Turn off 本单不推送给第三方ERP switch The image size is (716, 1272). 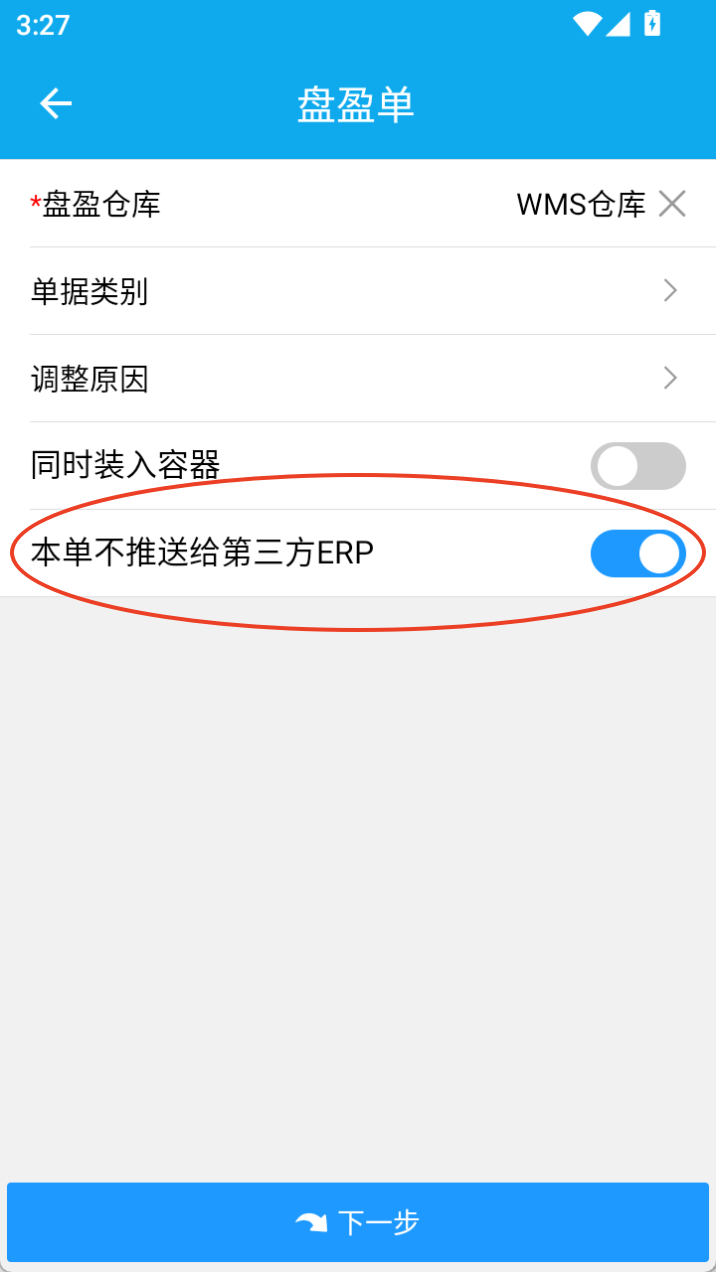click(x=638, y=553)
